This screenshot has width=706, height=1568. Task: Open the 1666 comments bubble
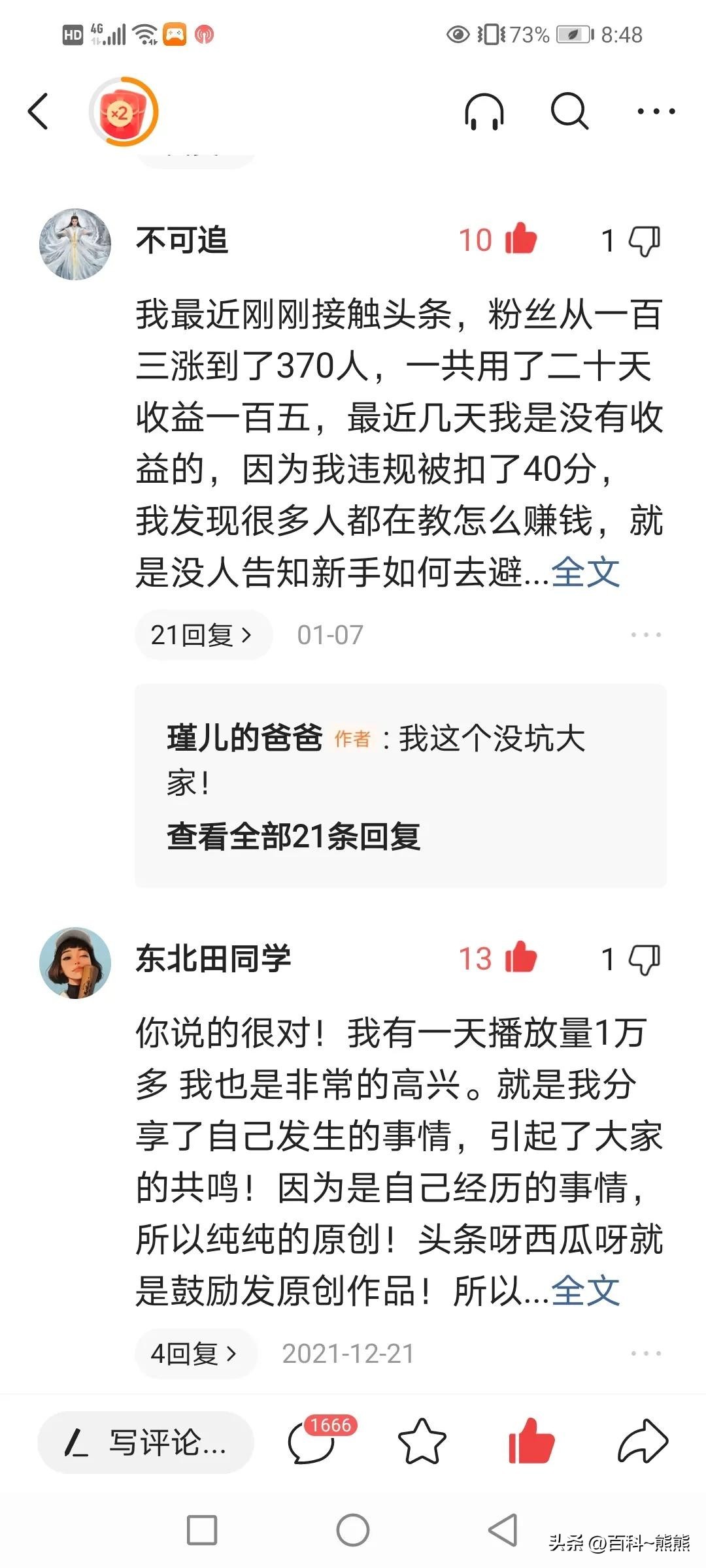pyautogui.click(x=314, y=1442)
